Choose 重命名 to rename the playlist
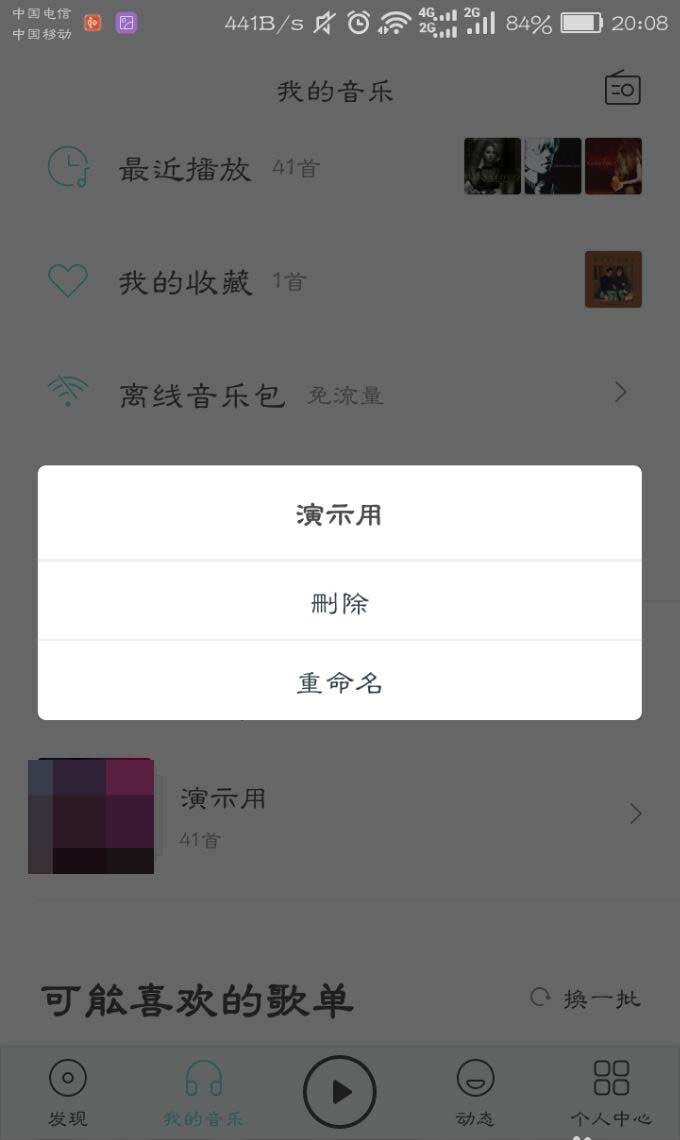 coord(339,683)
